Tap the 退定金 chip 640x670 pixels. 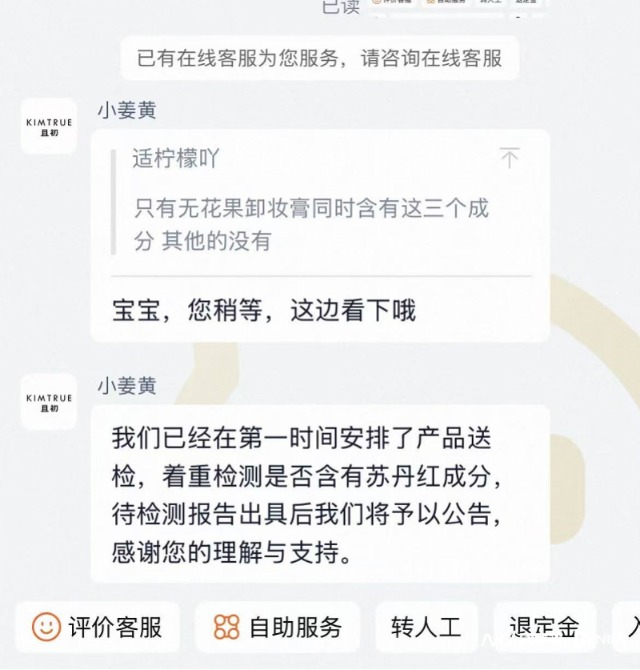[544, 627]
